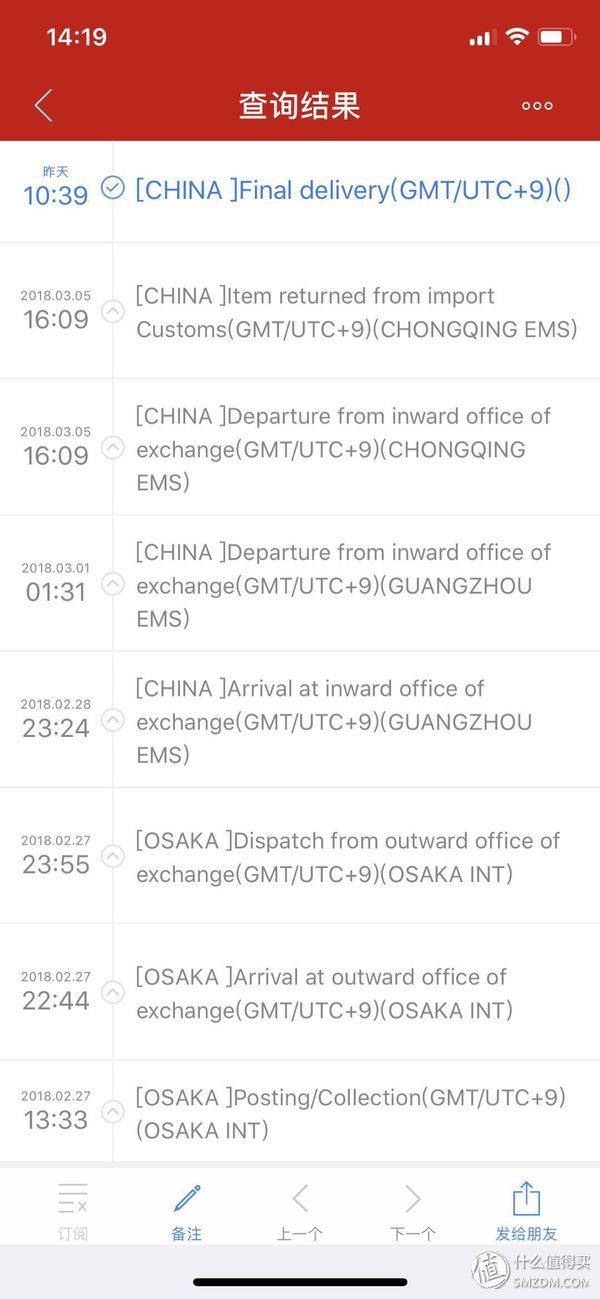Go to previous result with 上一个
600x1299 pixels.
point(300,1210)
